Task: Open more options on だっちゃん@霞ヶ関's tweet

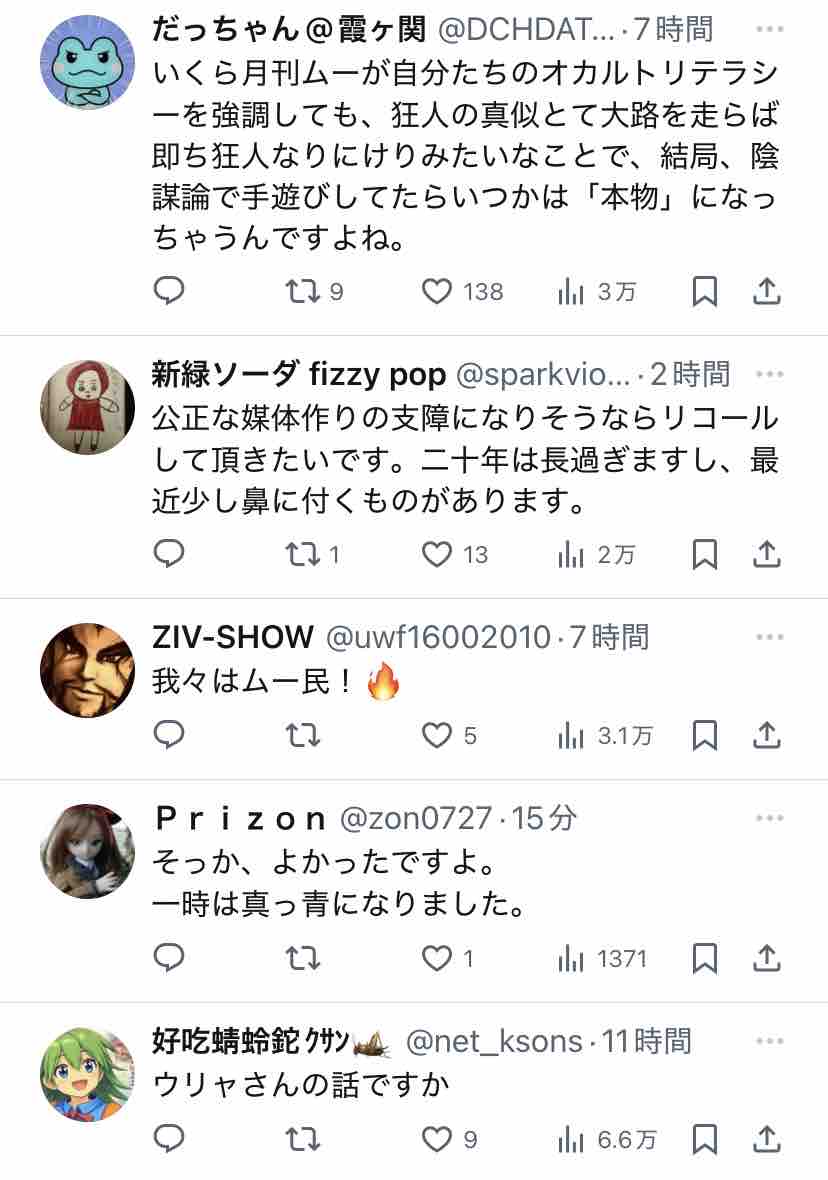Action: tap(769, 31)
